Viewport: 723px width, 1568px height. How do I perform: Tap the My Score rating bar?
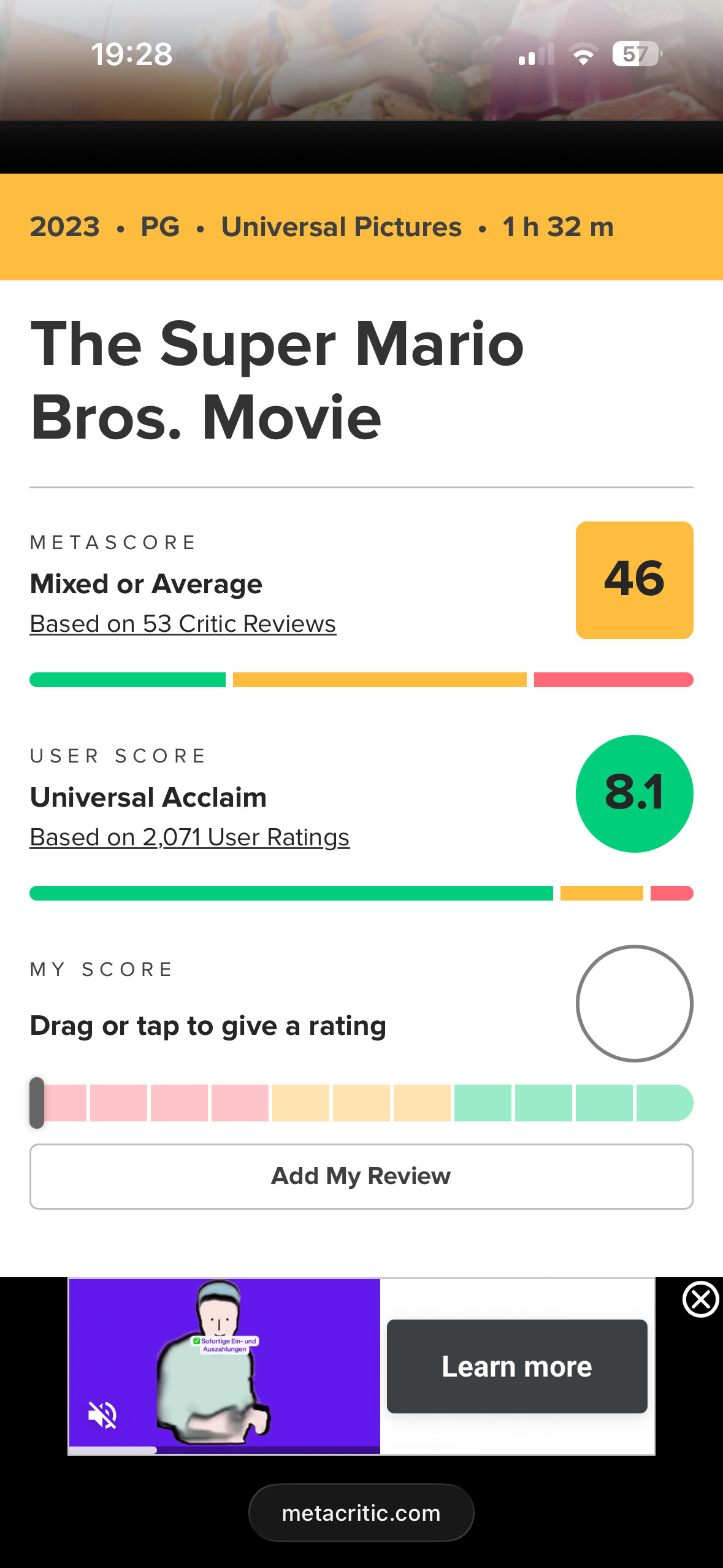pyautogui.click(x=361, y=1103)
